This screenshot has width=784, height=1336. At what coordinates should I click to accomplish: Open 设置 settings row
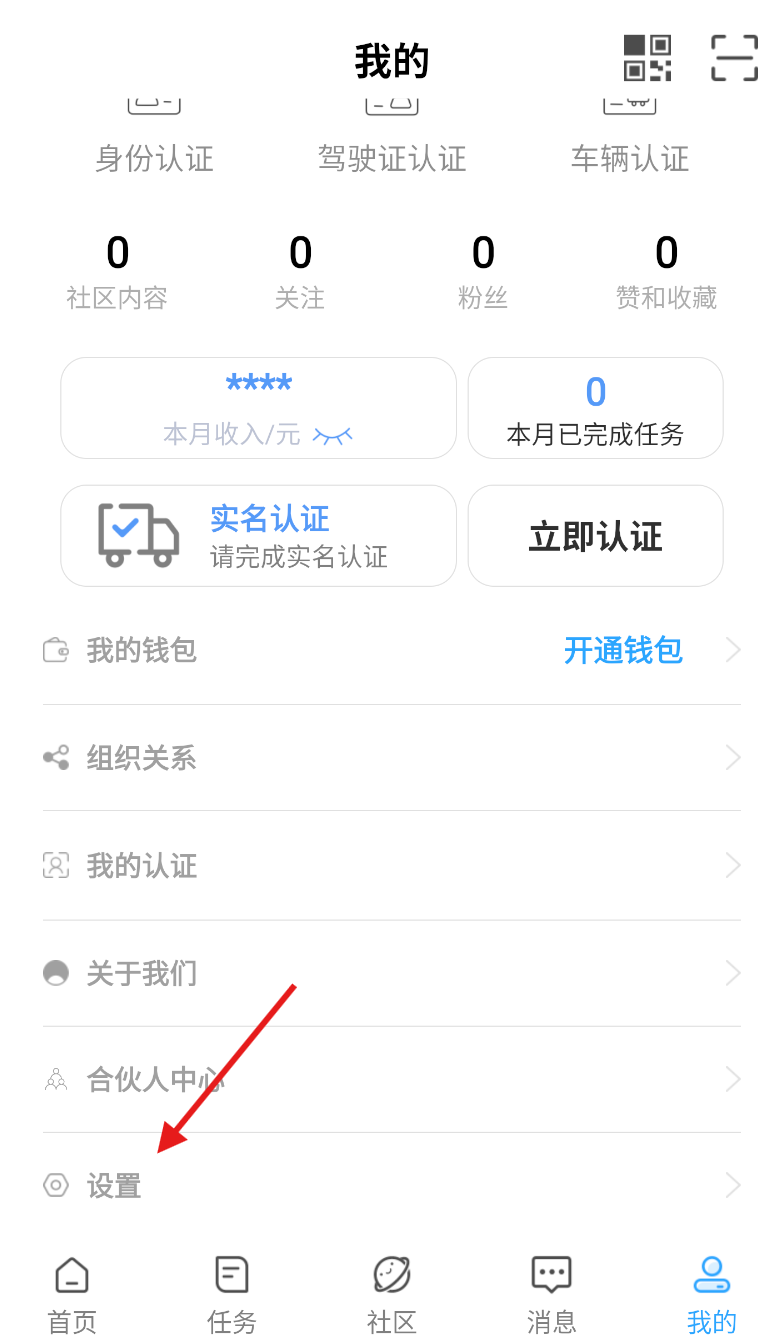tap(392, 1186)
